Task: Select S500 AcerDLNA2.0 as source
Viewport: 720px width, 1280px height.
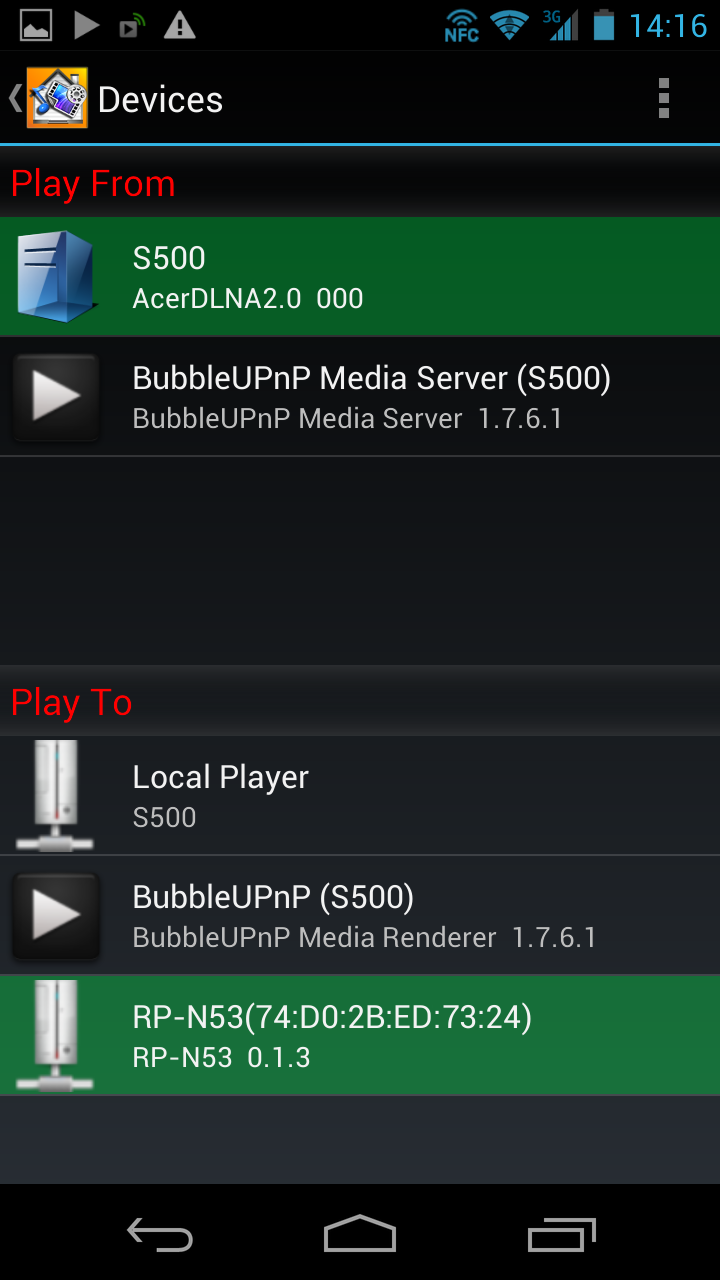Action: [x=360, y=277]
